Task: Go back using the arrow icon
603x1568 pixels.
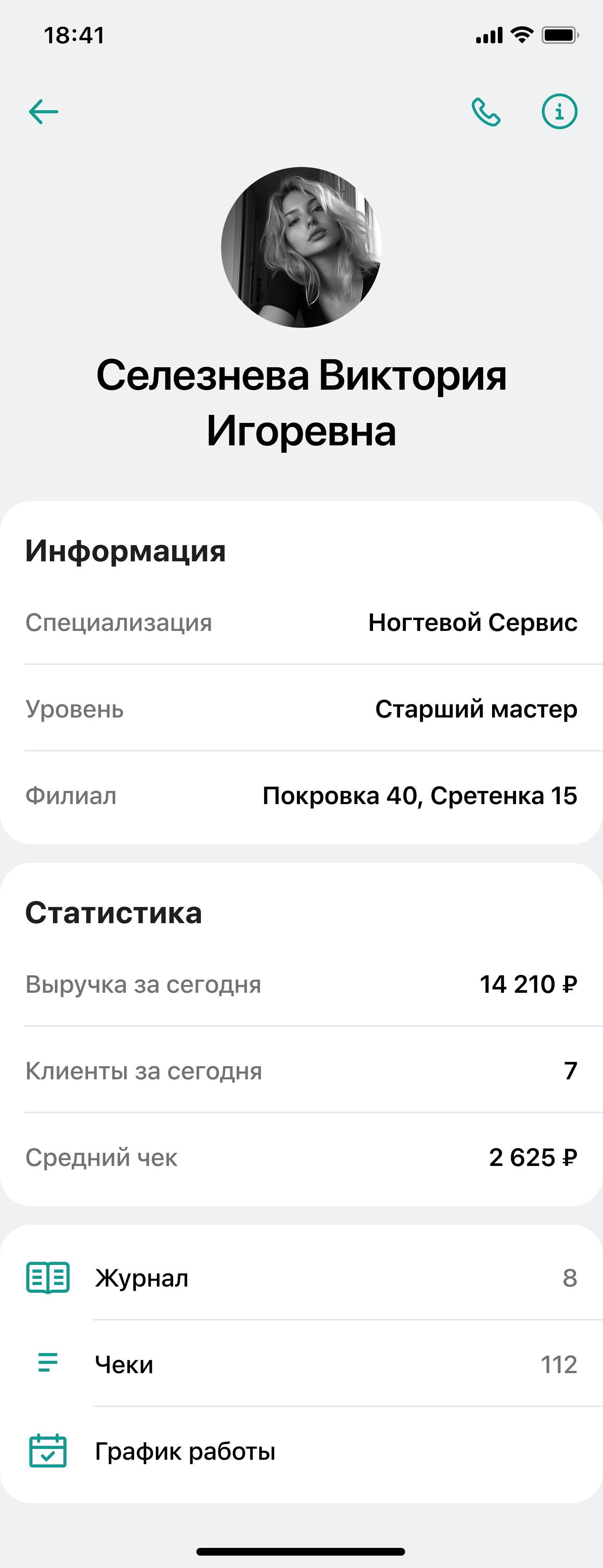Action: point(43,112)
